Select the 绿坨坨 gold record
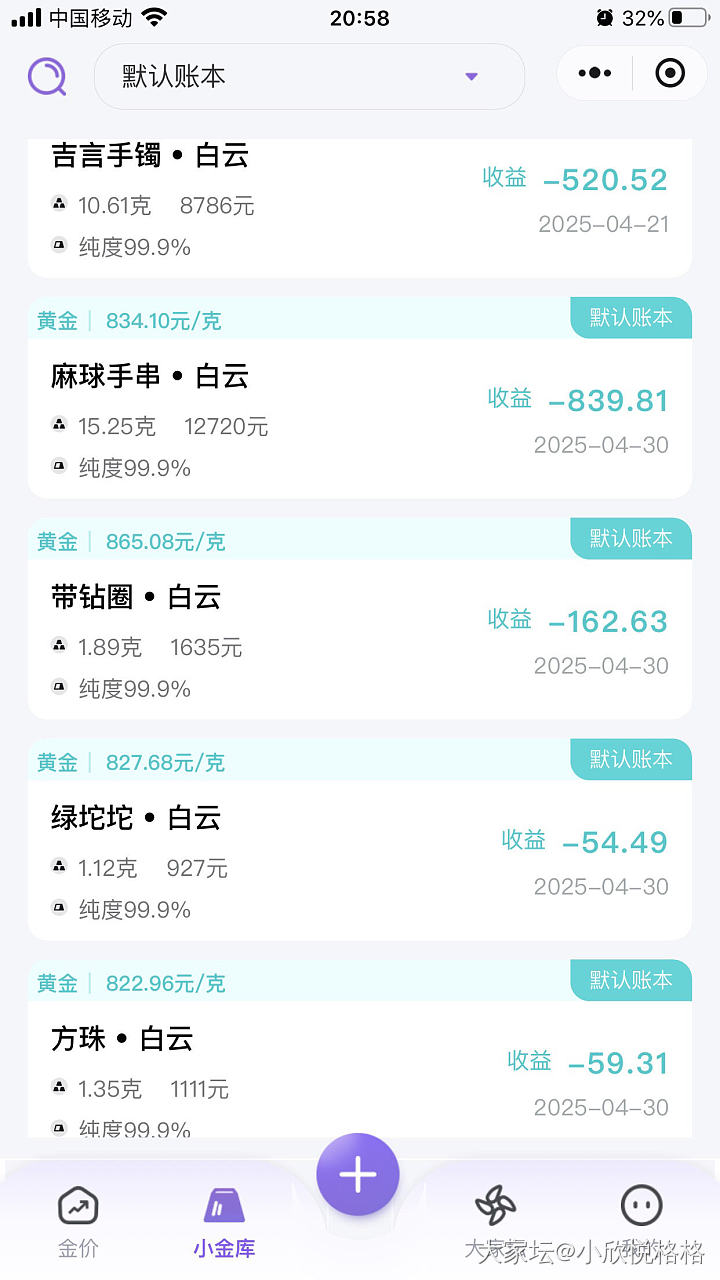720x1280 pixels. 359,860
